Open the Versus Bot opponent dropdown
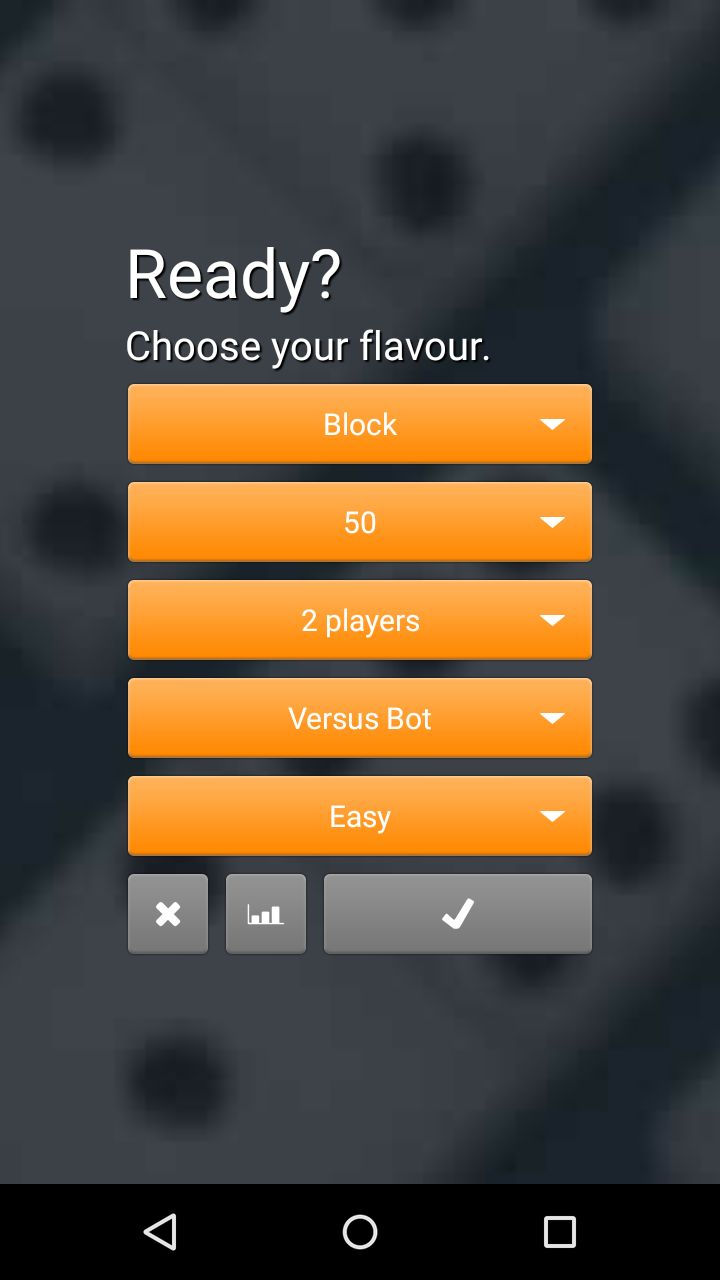 point(360,718)
